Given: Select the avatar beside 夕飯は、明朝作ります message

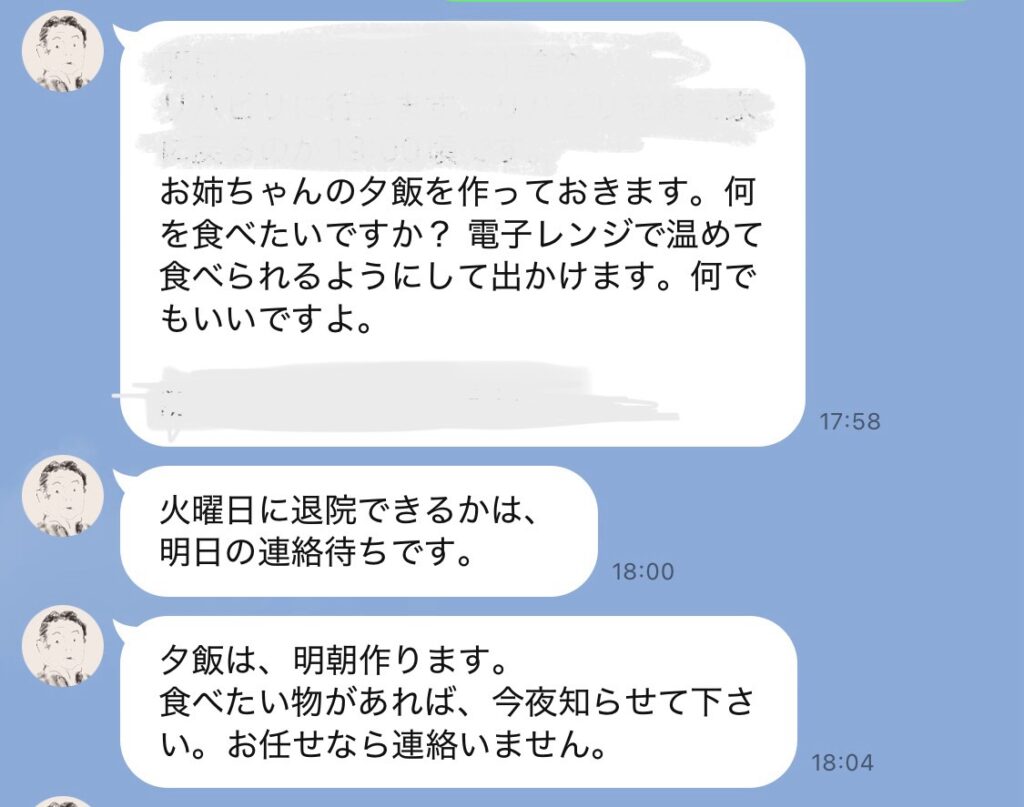Looking at the screenshot, I should pos(63,647).
